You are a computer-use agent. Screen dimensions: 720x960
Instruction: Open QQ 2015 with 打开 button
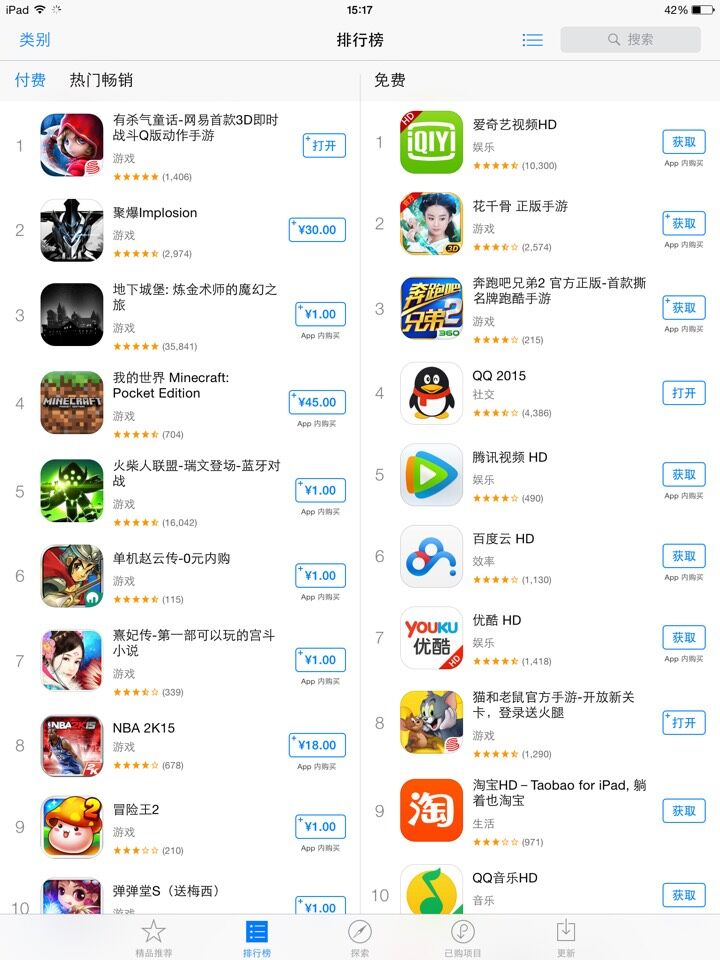pyautogui.click(x=684, y=393)
